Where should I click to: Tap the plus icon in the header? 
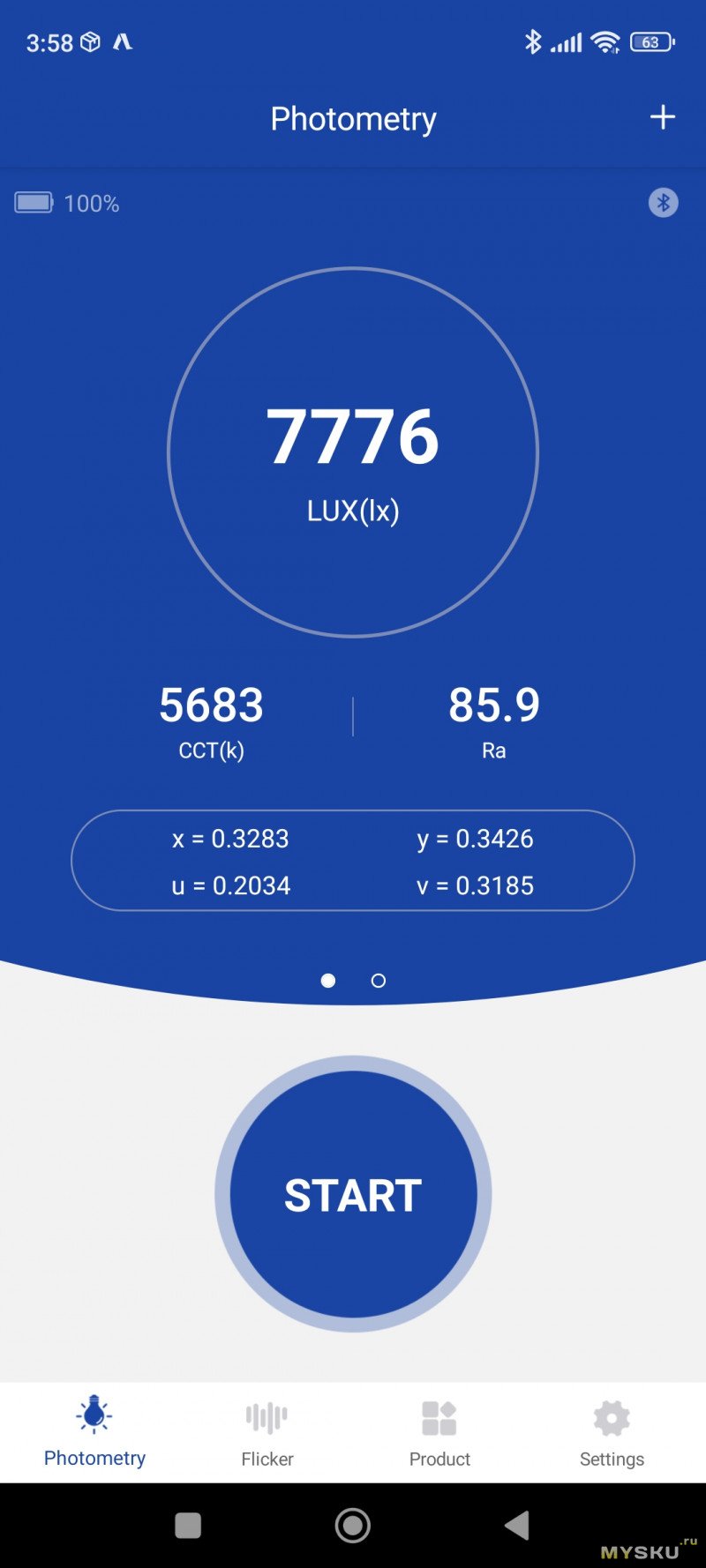662,117
